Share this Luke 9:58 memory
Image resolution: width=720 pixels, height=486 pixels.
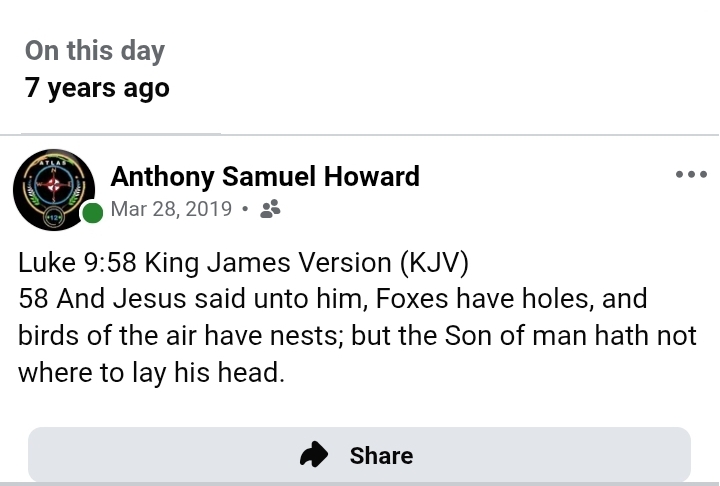pos(359,455)
